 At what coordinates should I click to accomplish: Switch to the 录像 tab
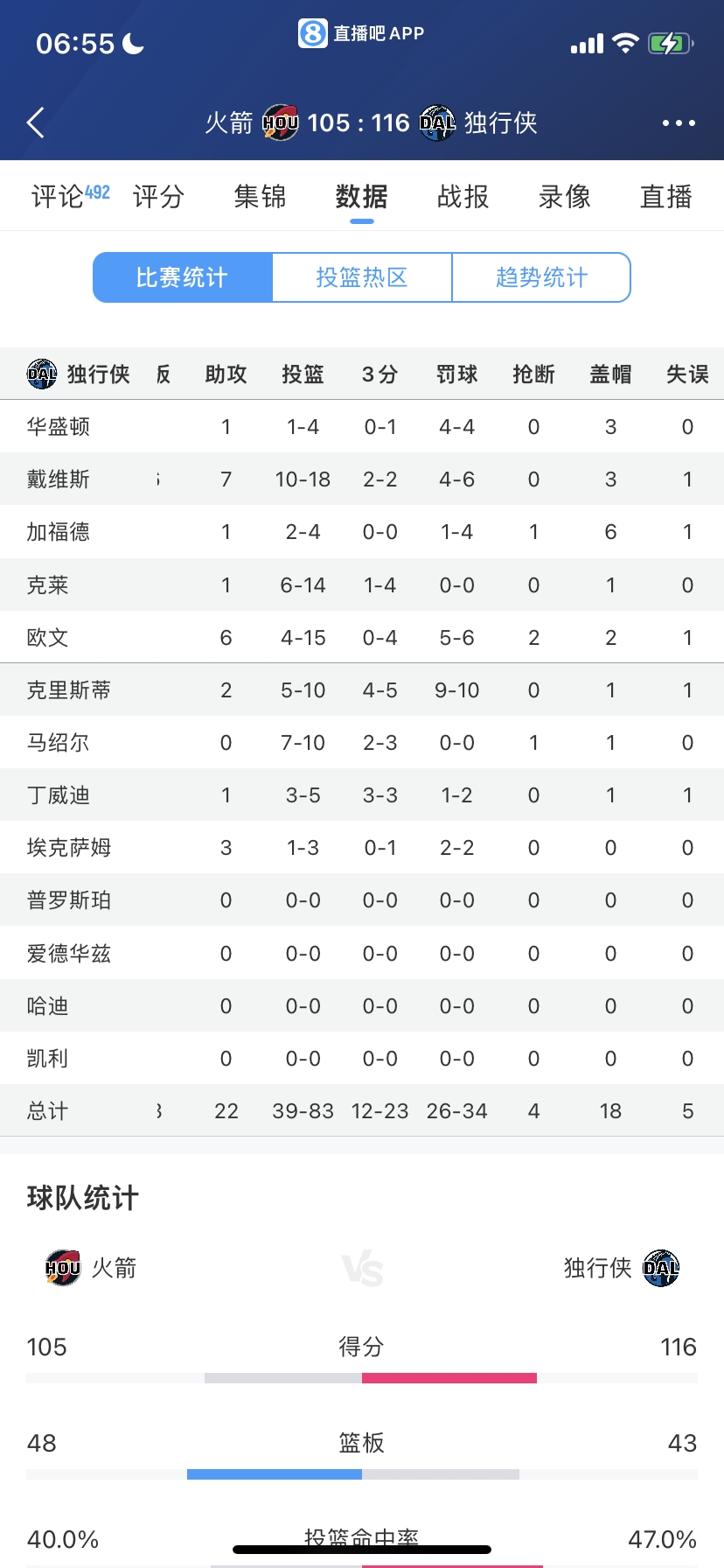(x=564, y=196)
